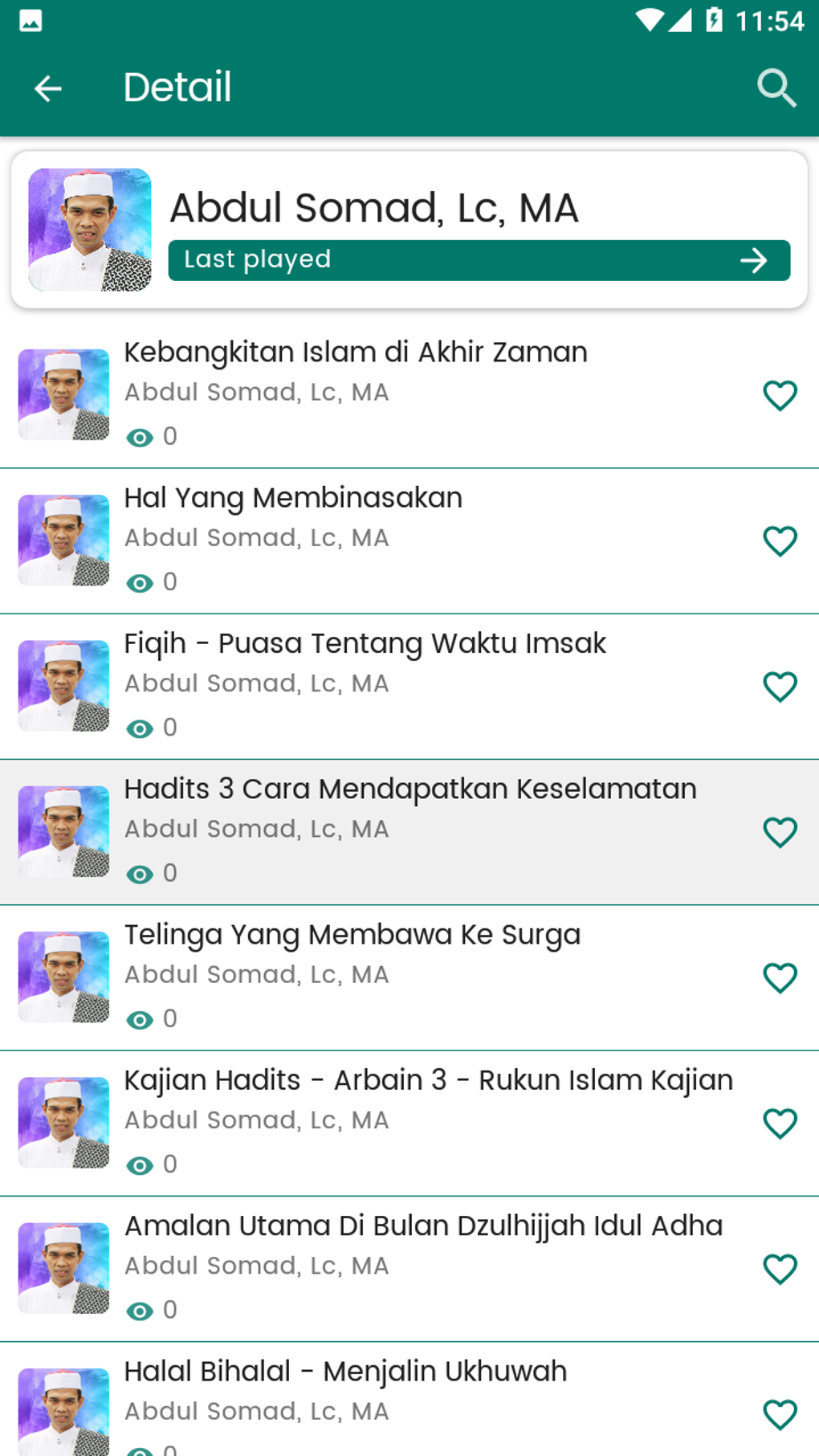
Task: Favorite Hadits 3 Cara Mendapatkan Keselamatan
Action: (779, 832)
